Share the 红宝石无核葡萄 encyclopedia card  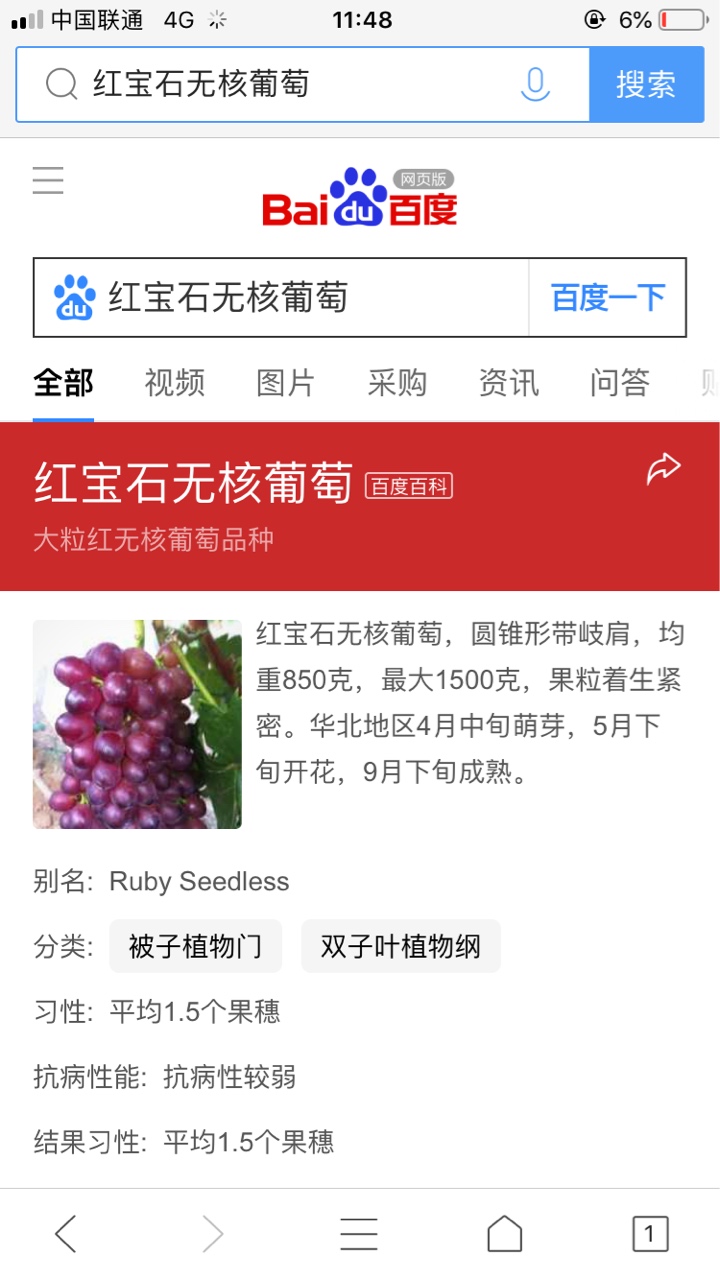pyautogui.click(x=663, y=468)
